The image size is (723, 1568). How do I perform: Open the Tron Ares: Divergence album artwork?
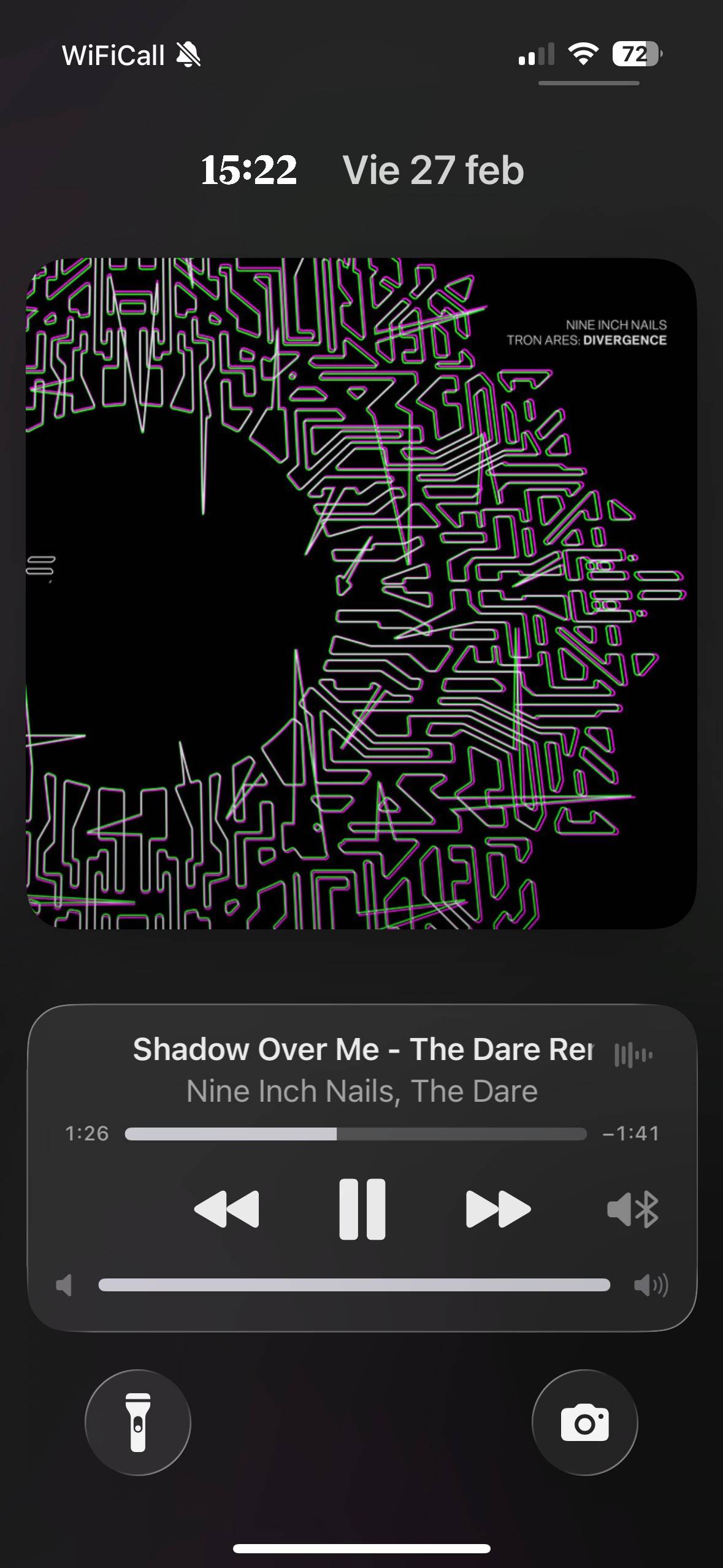361,593
